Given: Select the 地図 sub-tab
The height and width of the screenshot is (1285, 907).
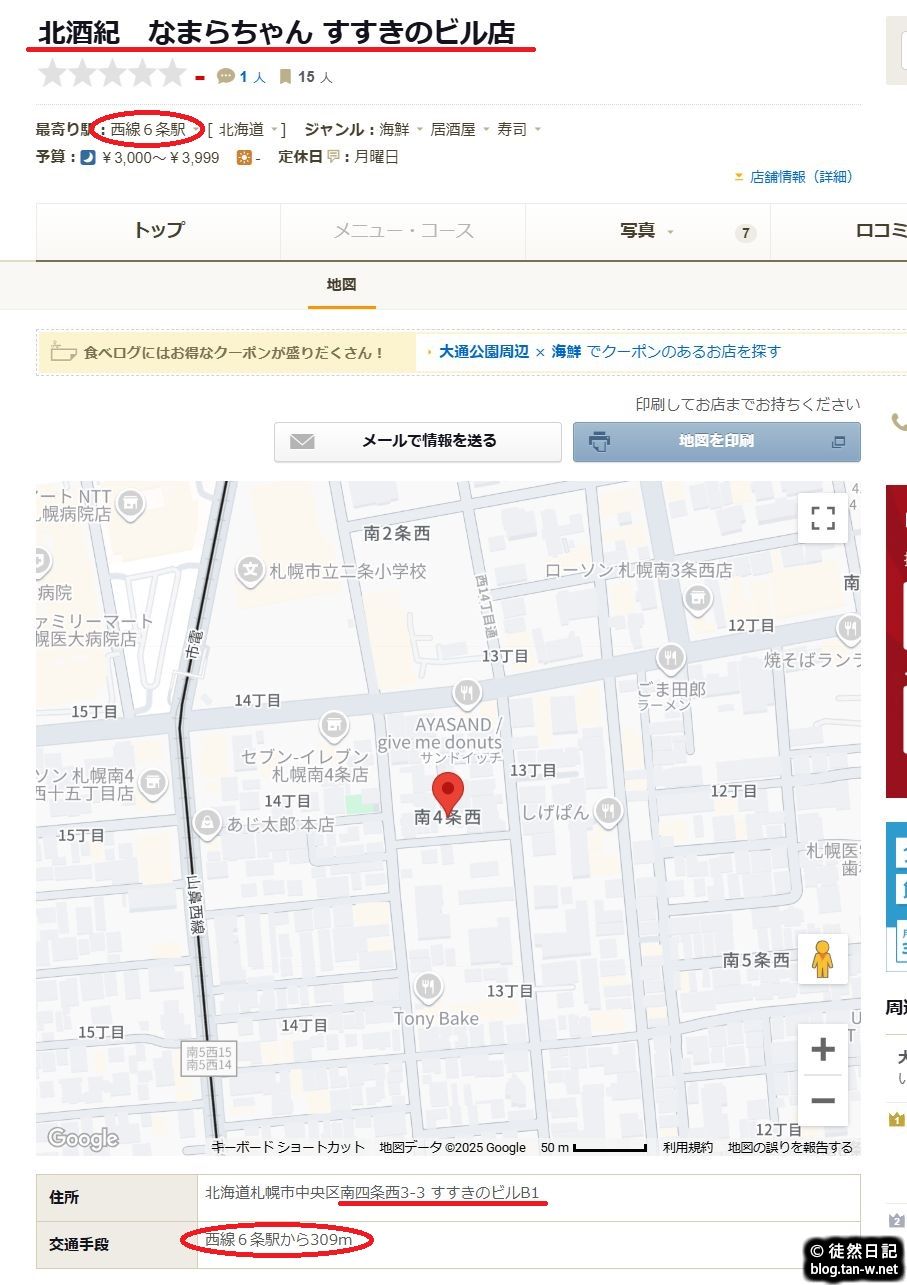Looking at the screenshot, I should click(x=341, y=285).
